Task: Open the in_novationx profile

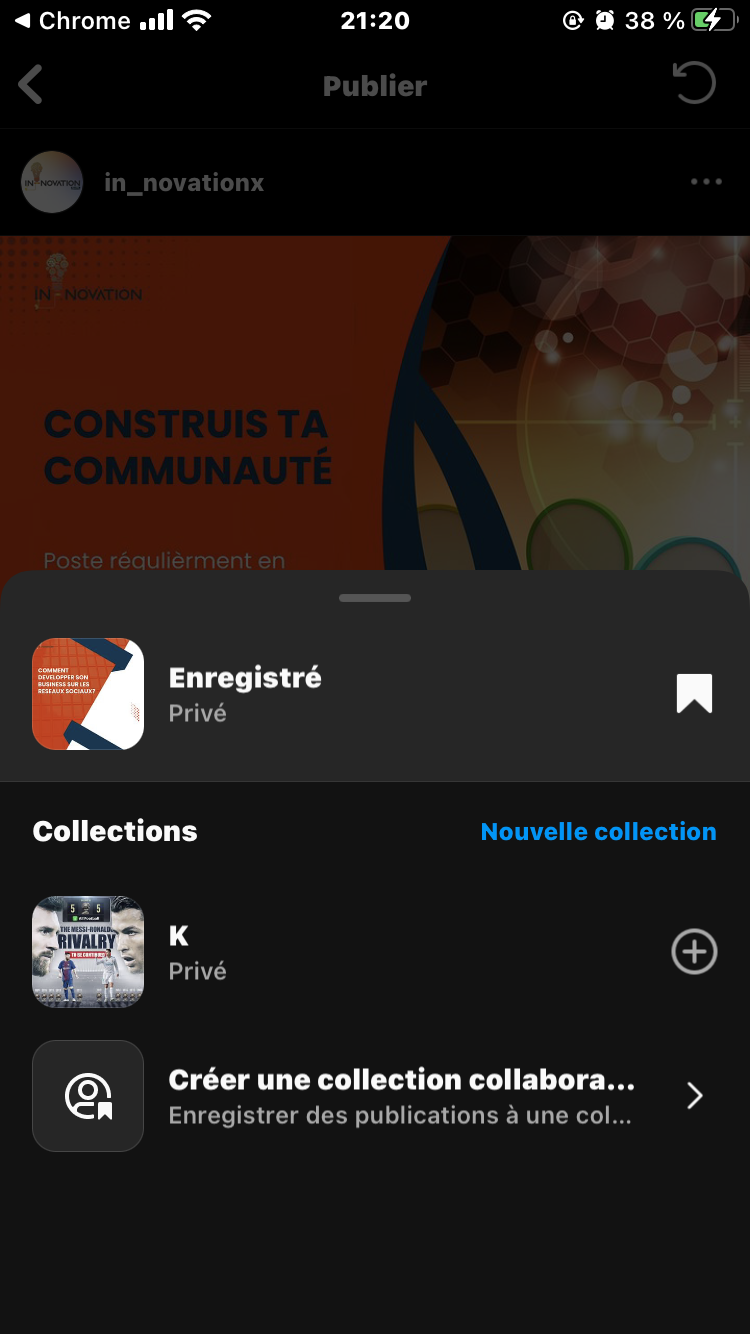Action: coord(184,183)
